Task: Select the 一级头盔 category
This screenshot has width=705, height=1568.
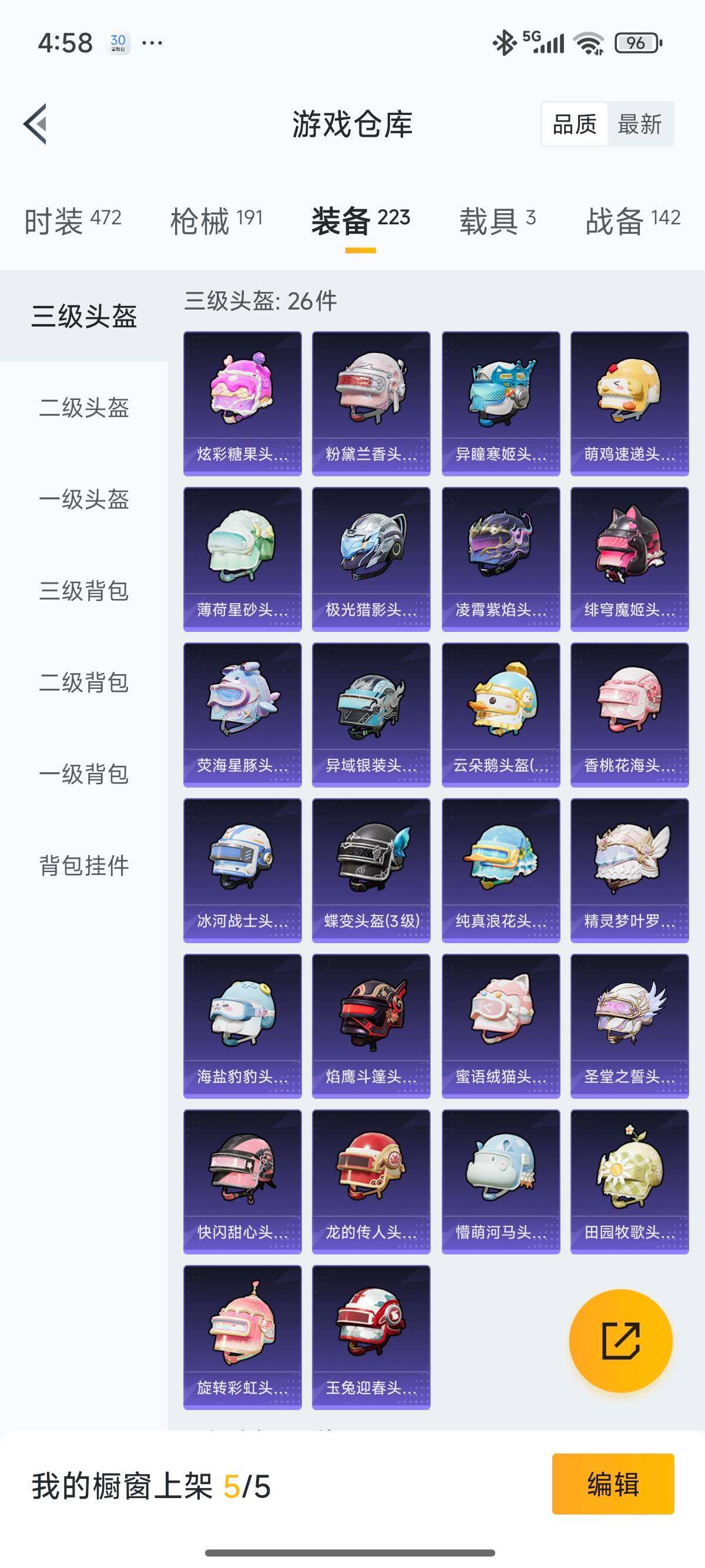Action: pos(84,499)
